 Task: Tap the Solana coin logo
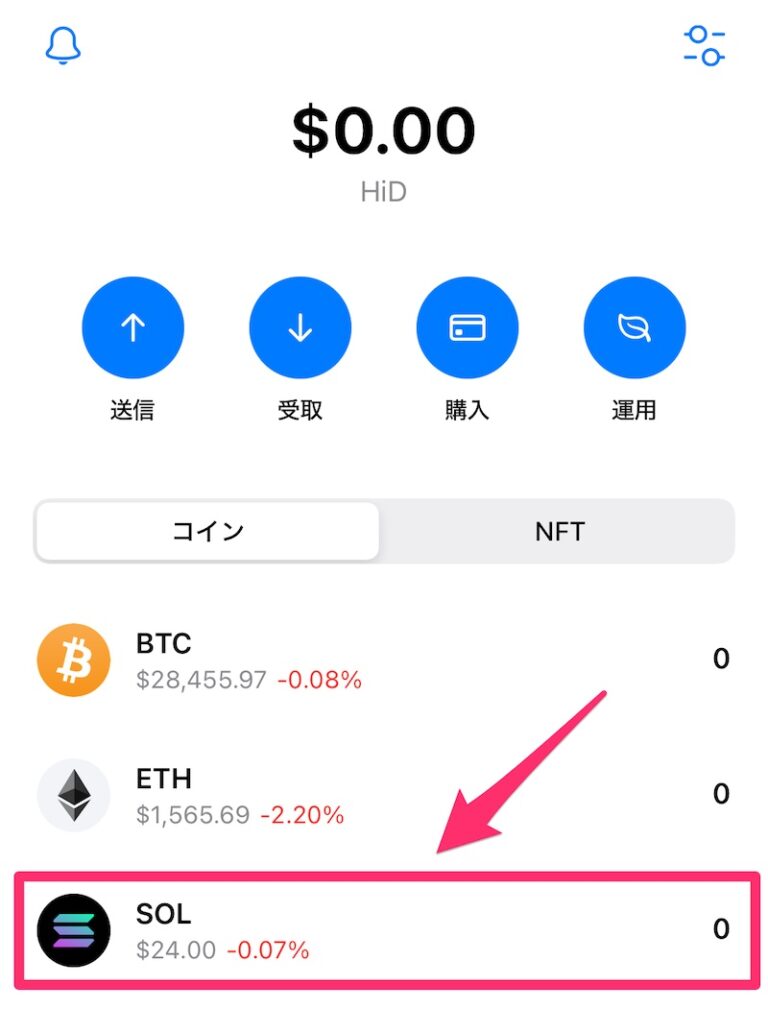72,929
